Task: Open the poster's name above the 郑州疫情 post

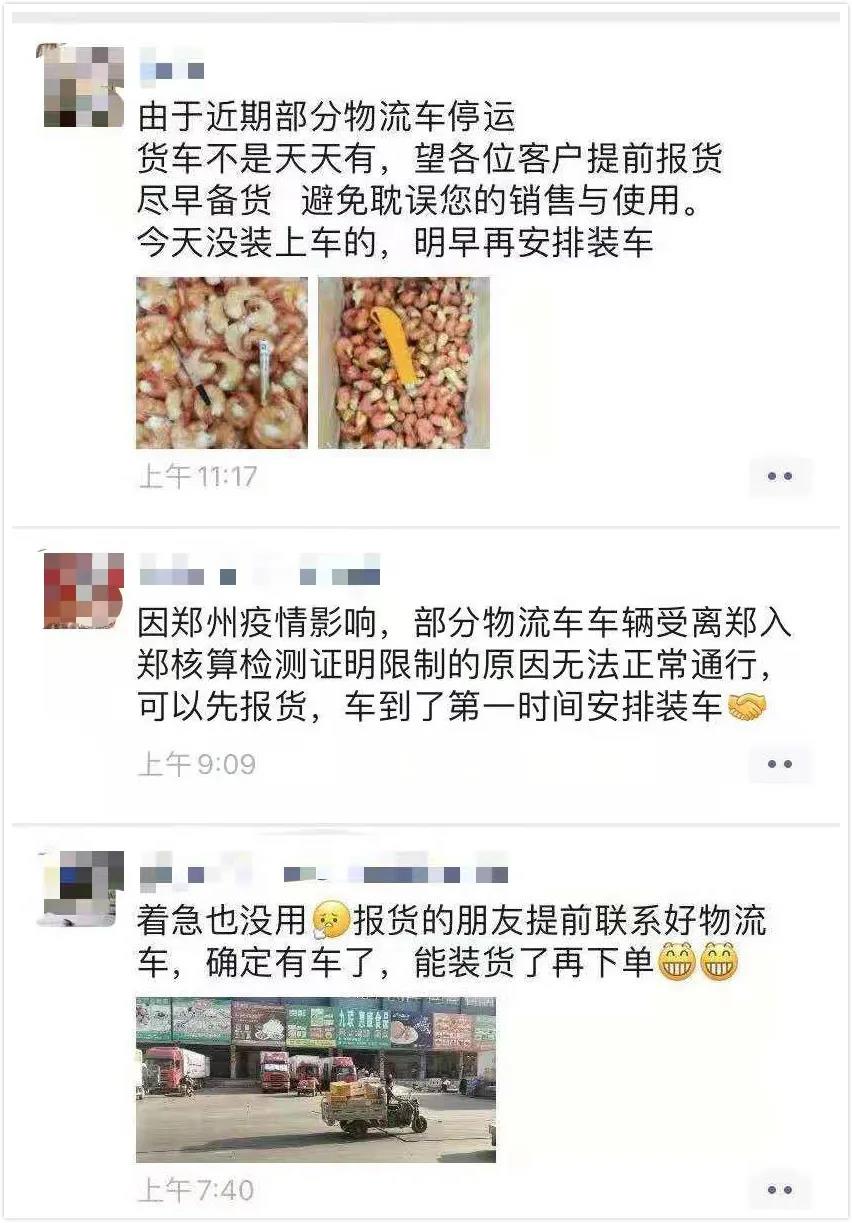Action: pyautogui.click(x=260, y=576)
